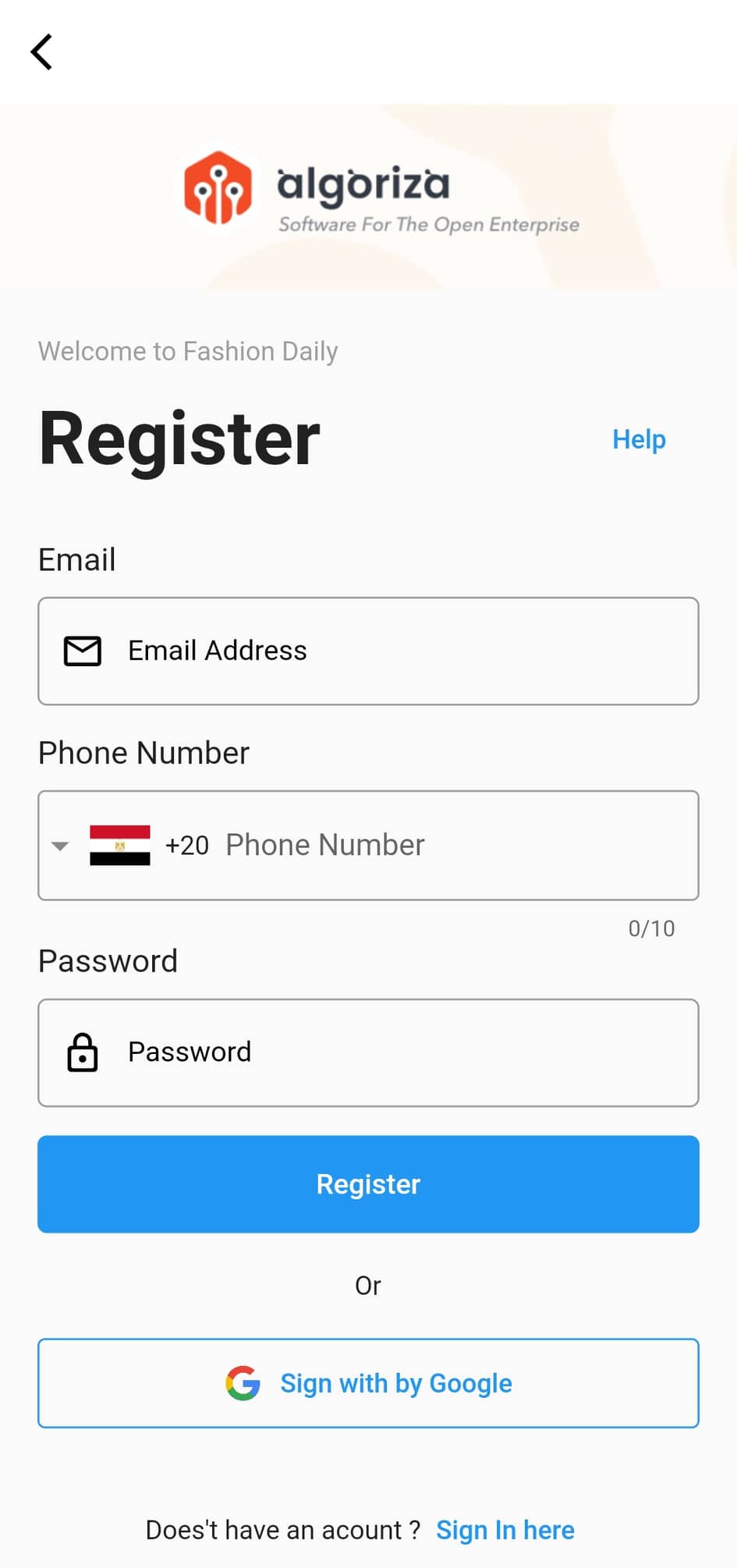737x1568 pixels.
Task: Expand the phone country selector chevron
Action: point(60,845)
